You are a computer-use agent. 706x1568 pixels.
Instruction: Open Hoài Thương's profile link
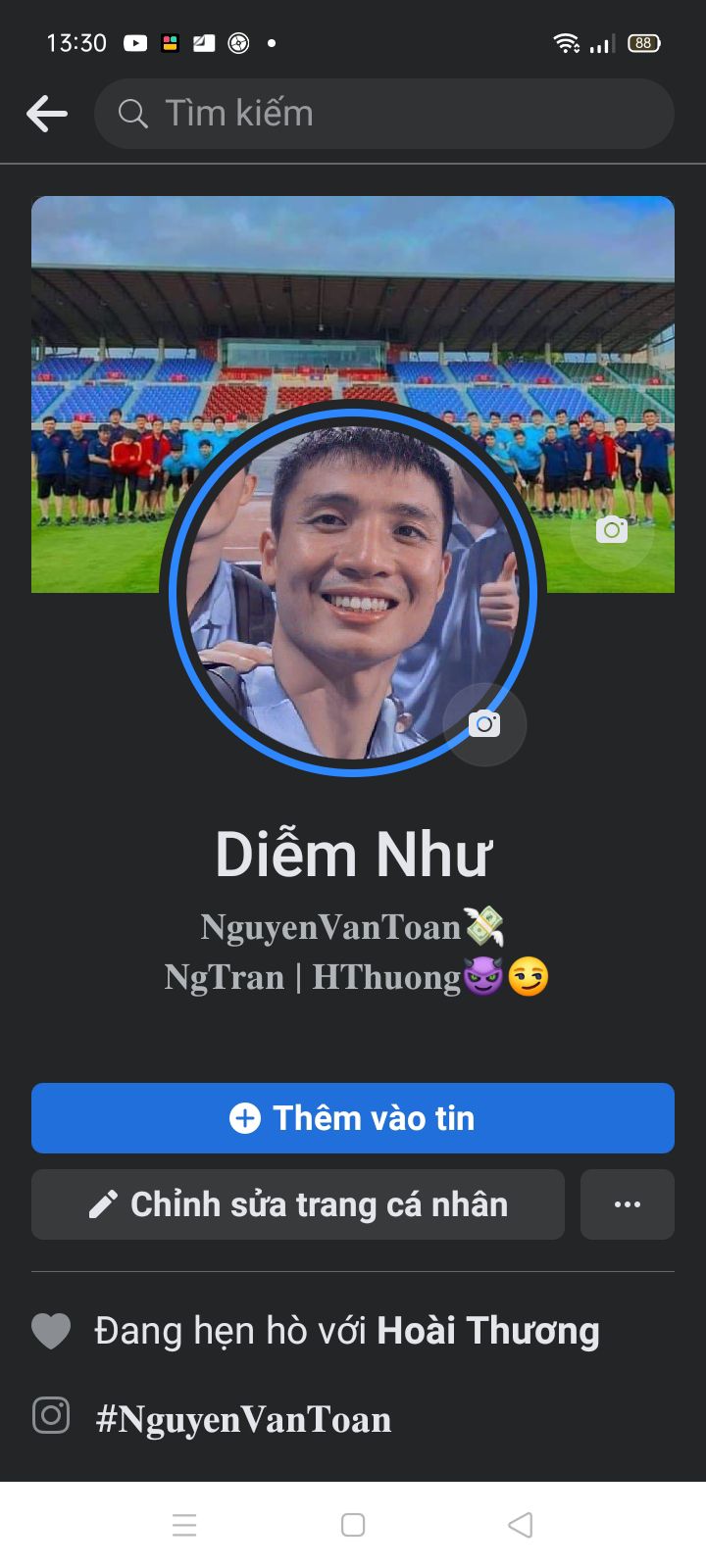pyautogui.click(x=488, y=1331)
